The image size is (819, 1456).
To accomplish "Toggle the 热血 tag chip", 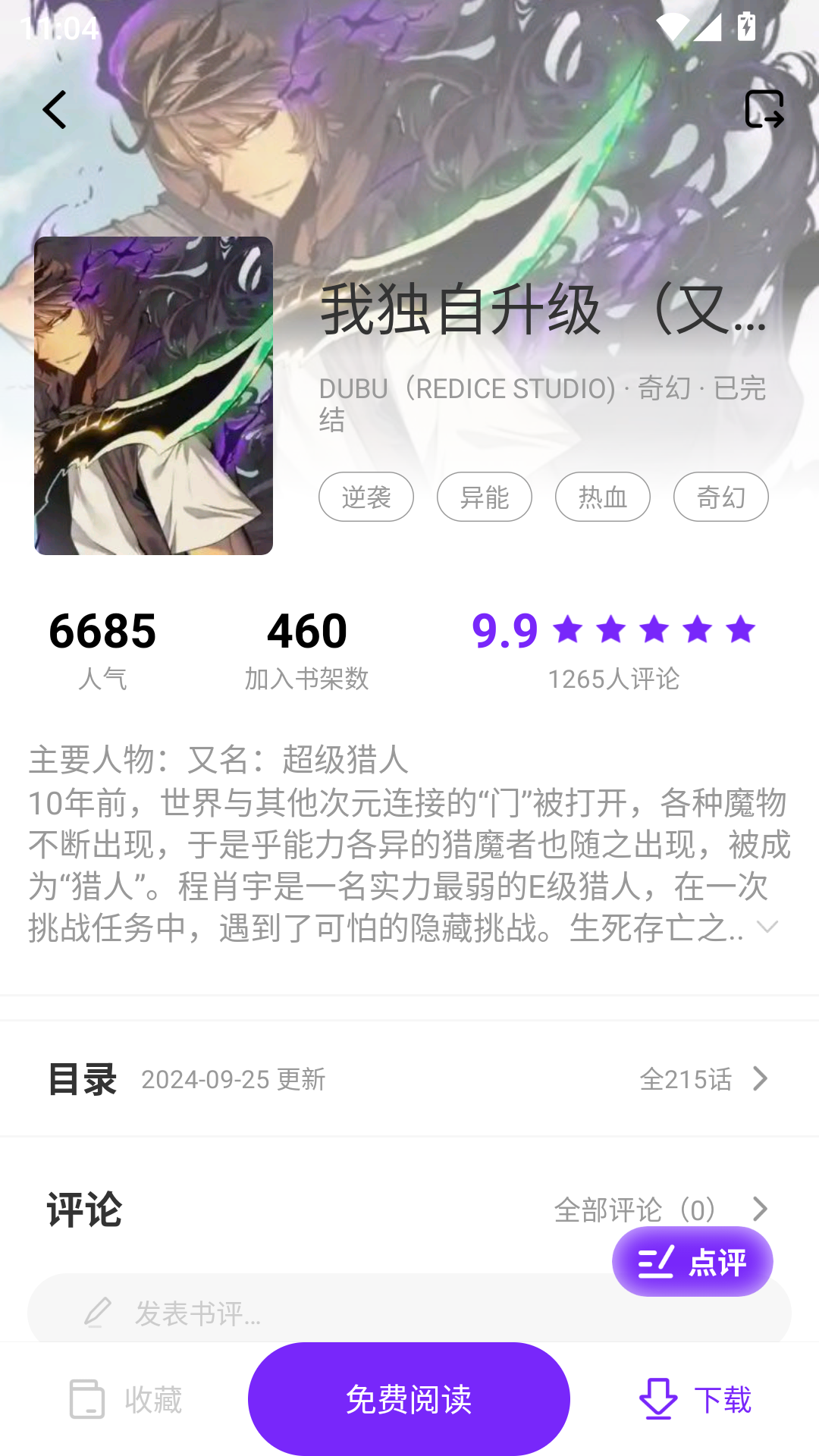I will coord(603,497).
